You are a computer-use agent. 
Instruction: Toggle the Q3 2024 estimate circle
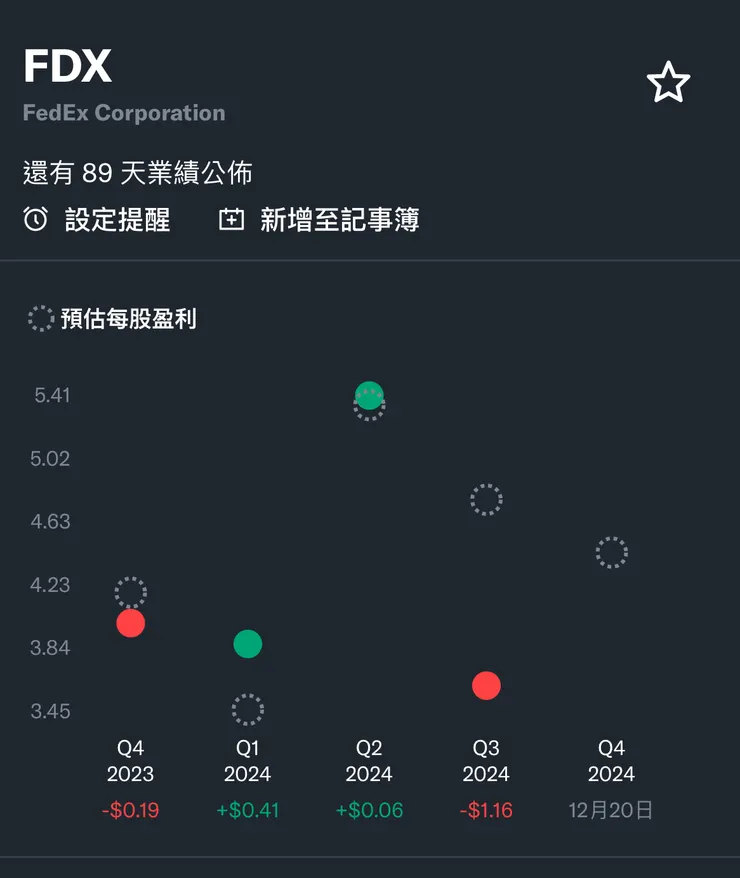click(487, 499)
